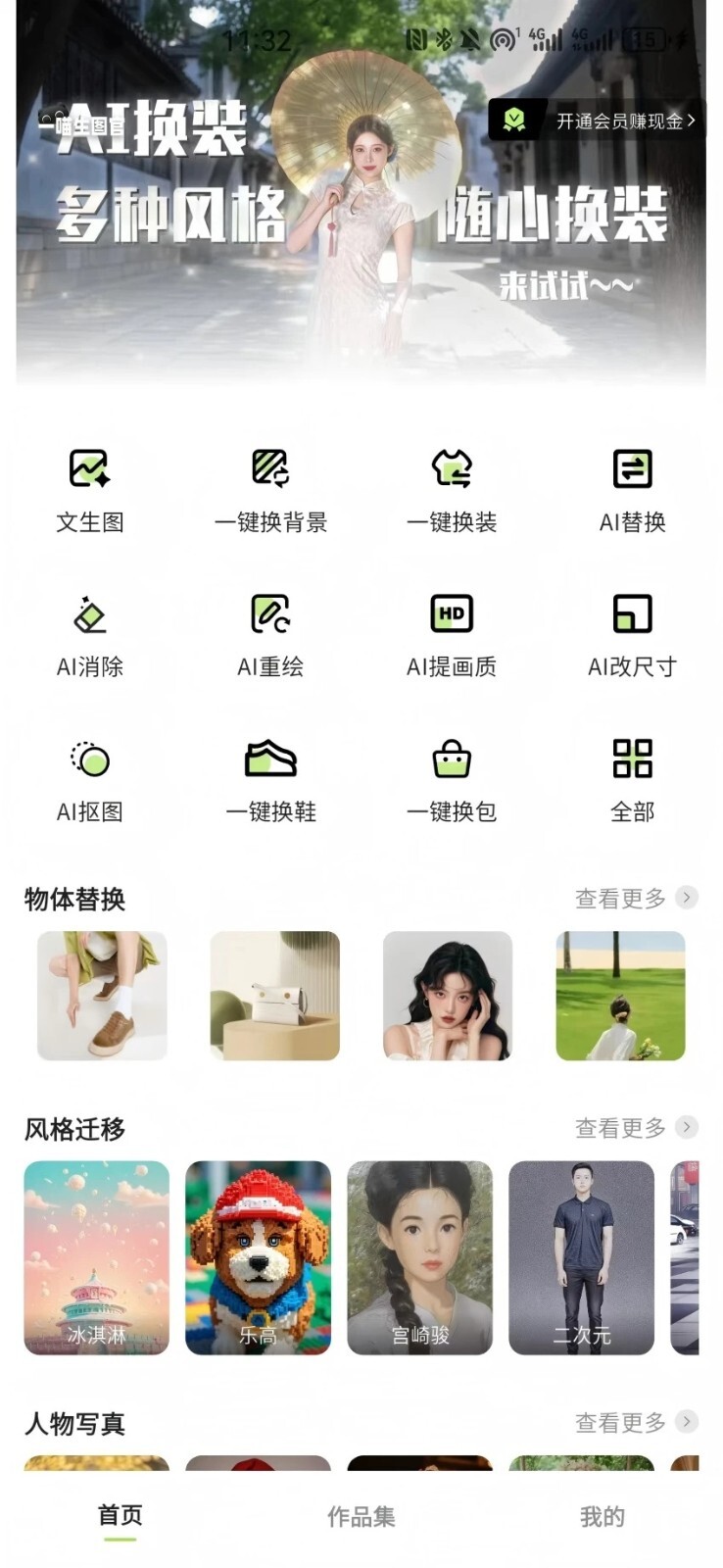This screenshot has width=723, height=1568.
Task: Try the 一键换鞋 shoe swap
Action: 270,780
